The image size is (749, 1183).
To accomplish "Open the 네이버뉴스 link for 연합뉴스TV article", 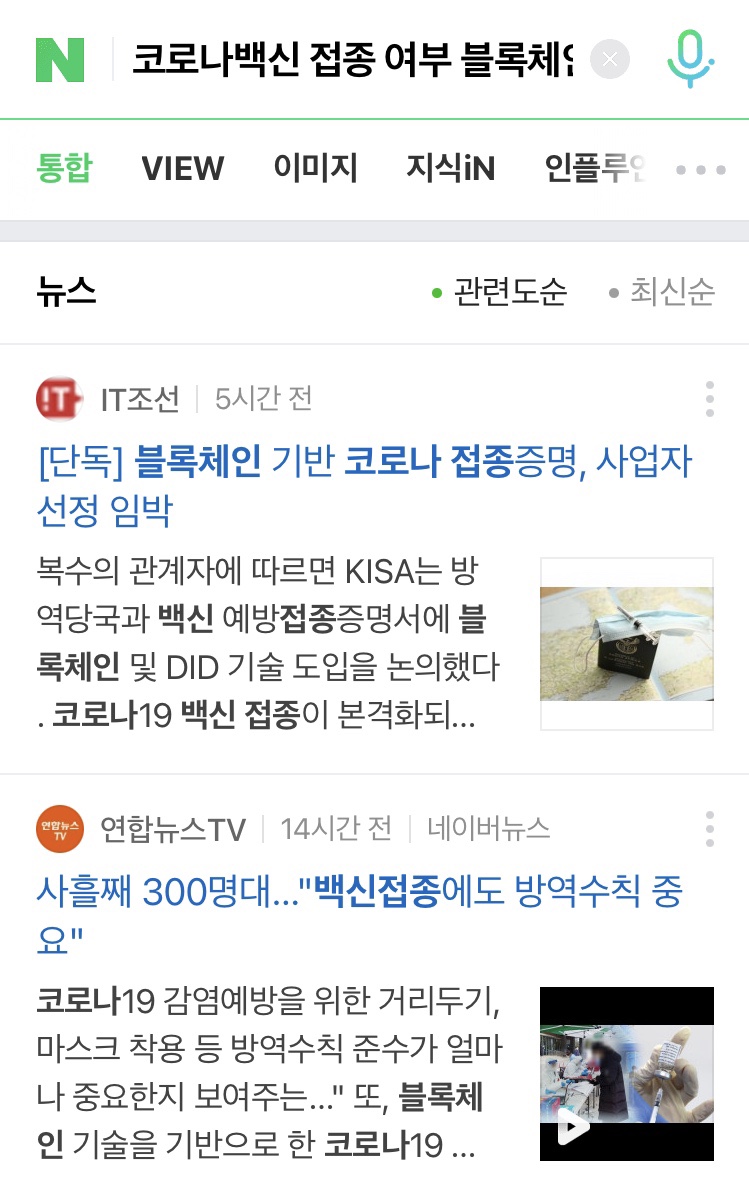I will pyautogui.click(x=488, y=829).
